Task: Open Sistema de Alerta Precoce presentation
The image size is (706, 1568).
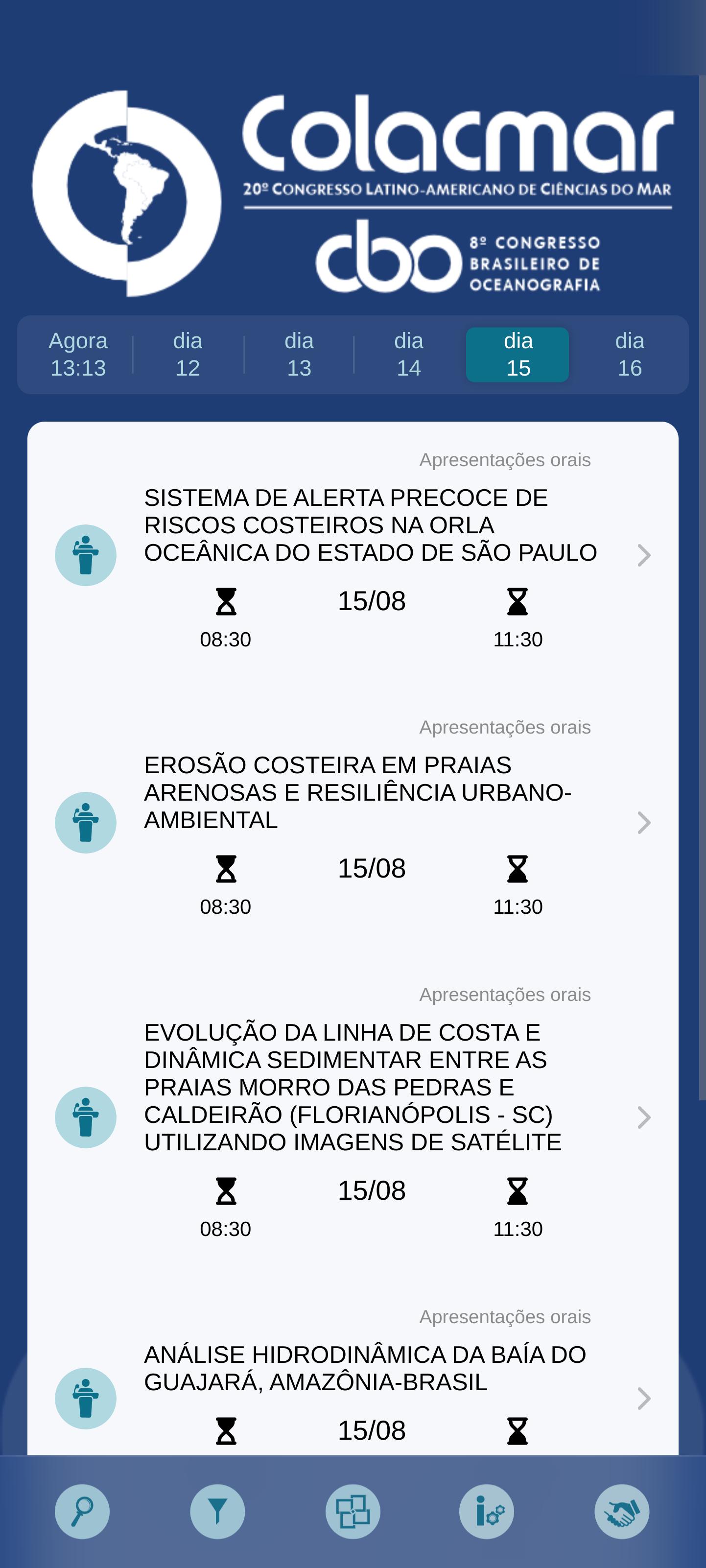Action: tap(353, 555)
